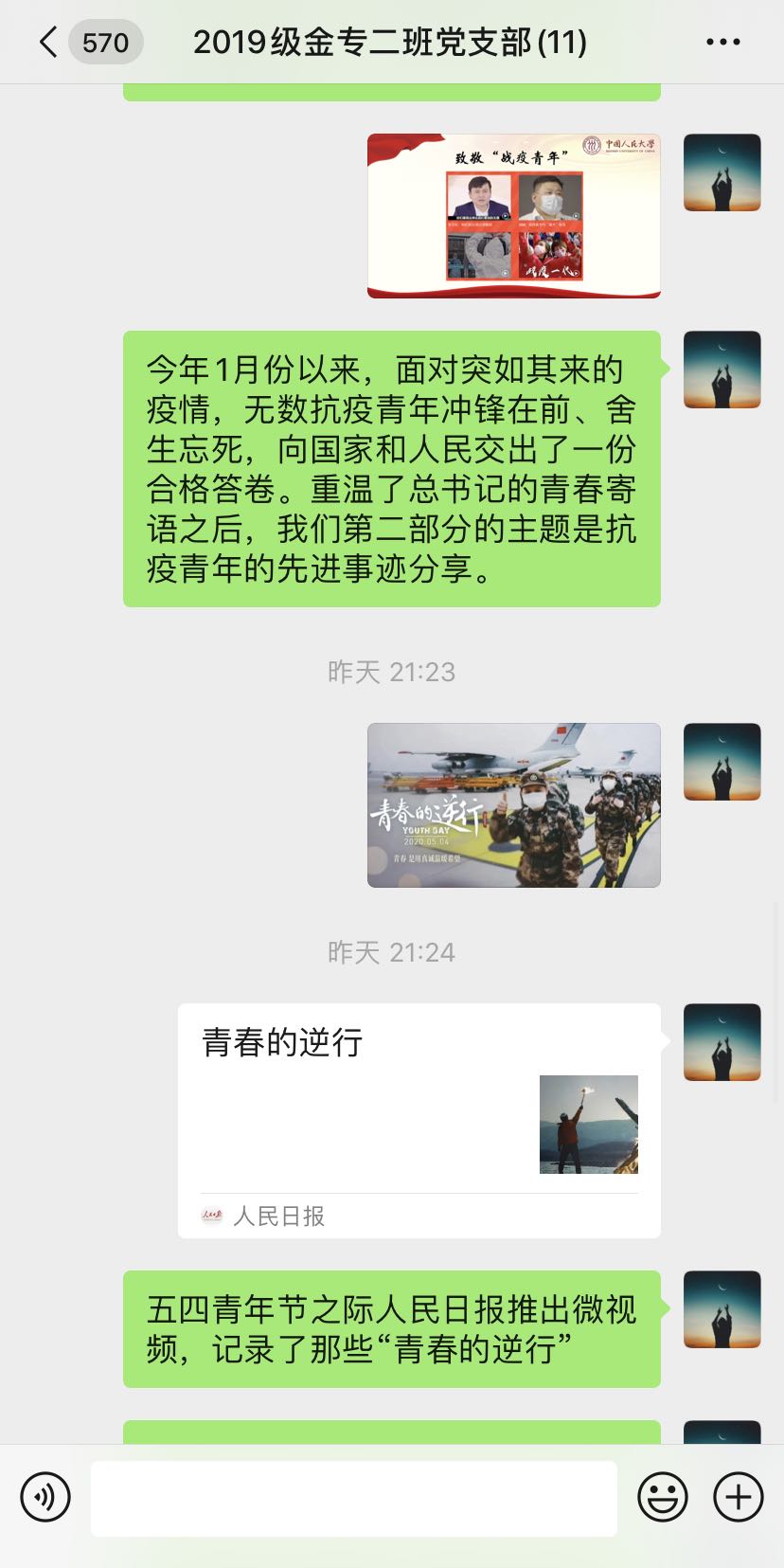Open the 致敬"战疫青年" slide image
This screenshot has height=1568, width=784.
pos(513,216)
